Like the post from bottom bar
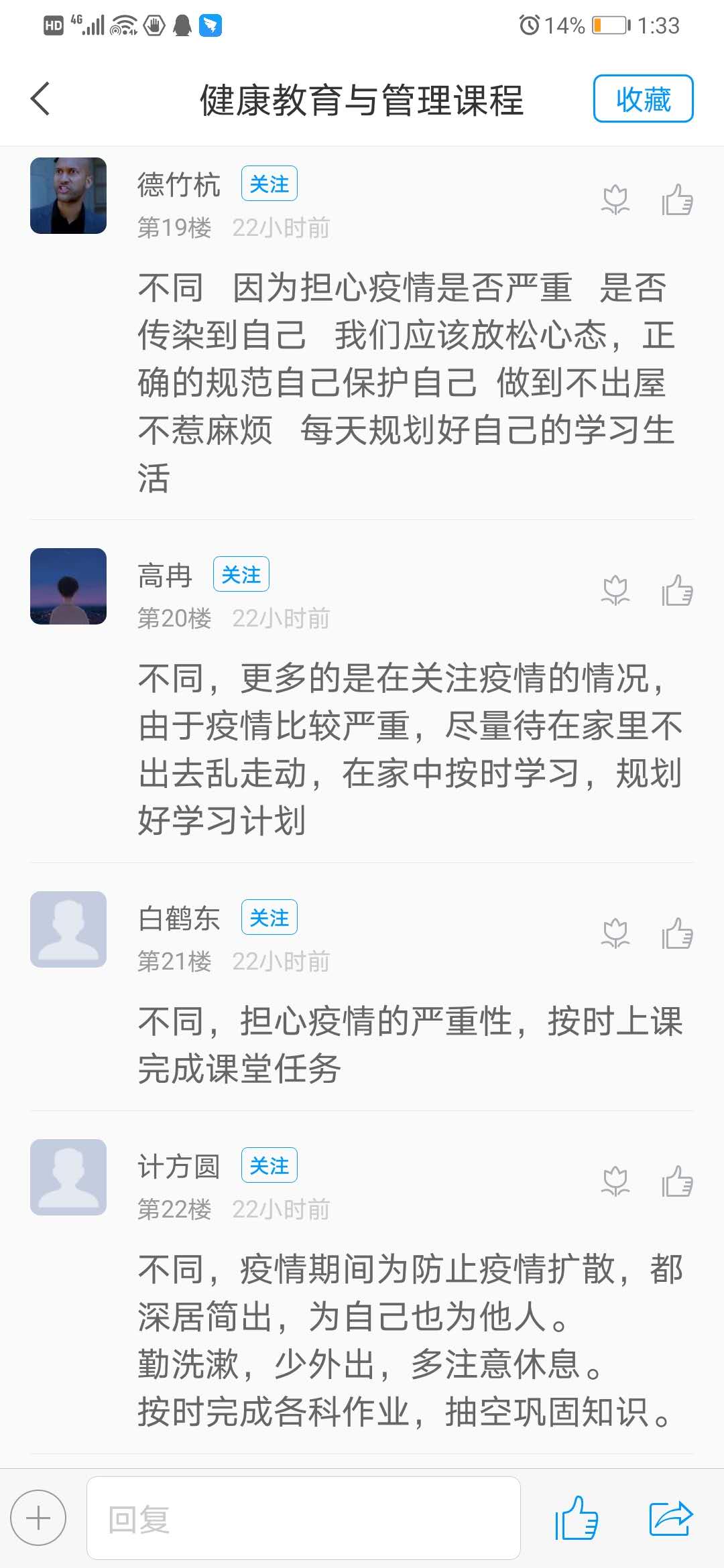724x1568 pixels. 577,1518
